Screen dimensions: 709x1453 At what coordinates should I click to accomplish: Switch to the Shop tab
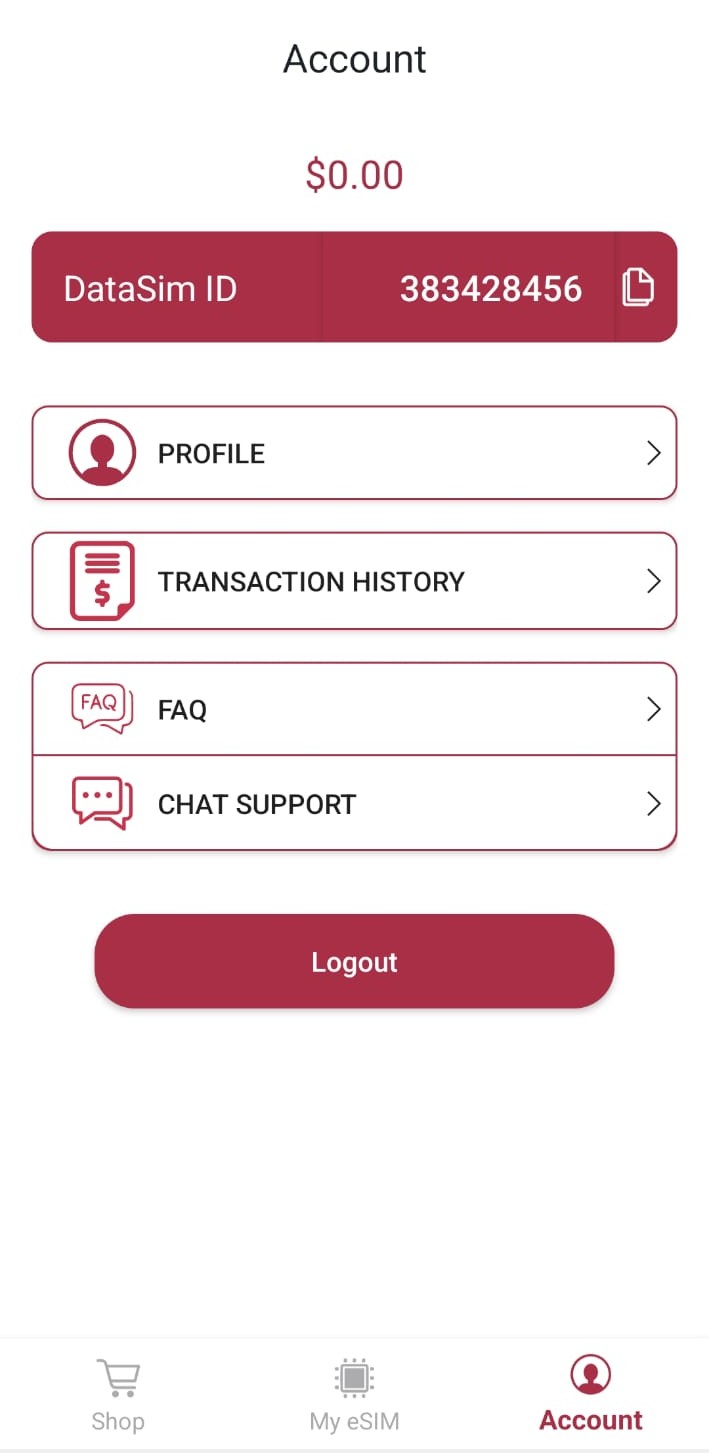[x=118, y=1395]
